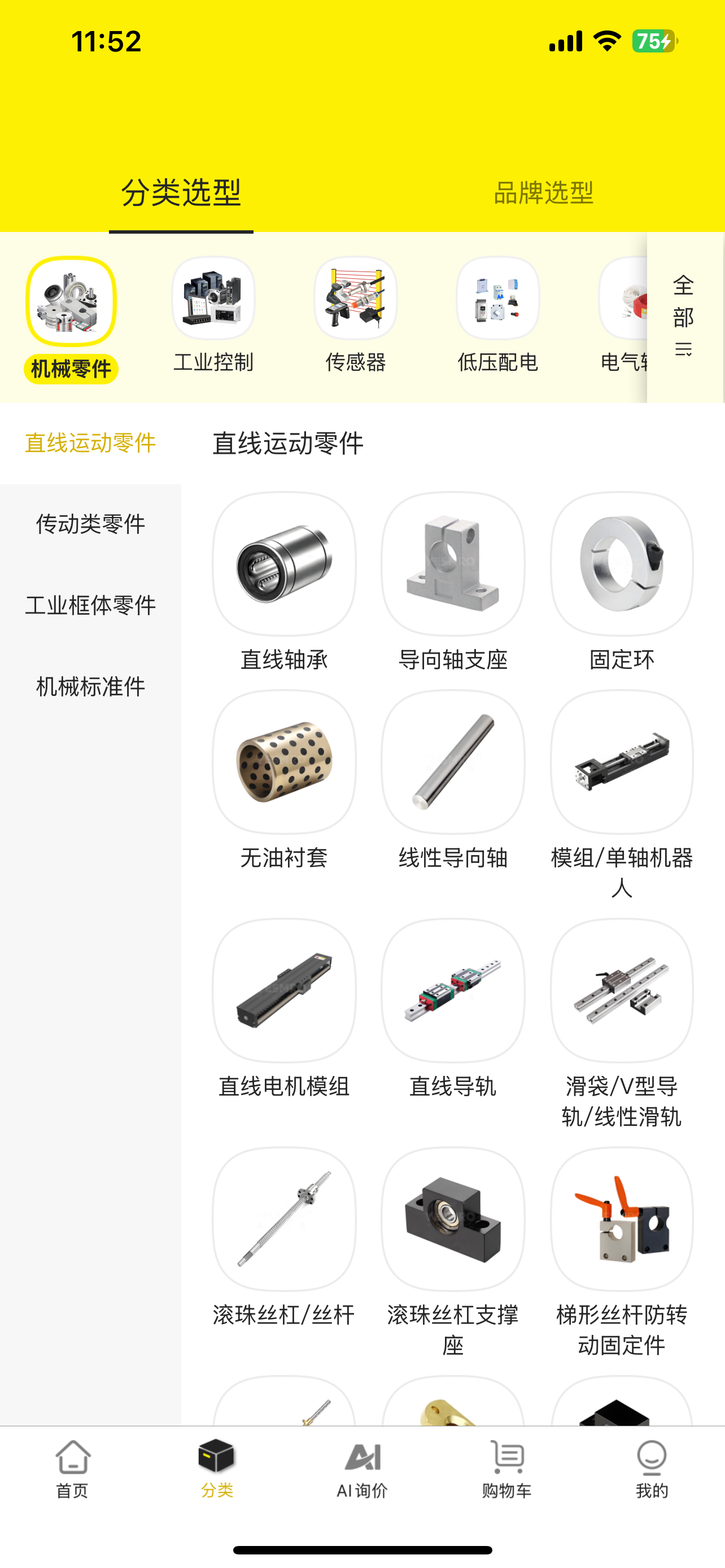Image resolution: width=725 pixels, height=1568 pixels.
Task: Go to the 首页 tab
Action: [x=72, y=1468]
